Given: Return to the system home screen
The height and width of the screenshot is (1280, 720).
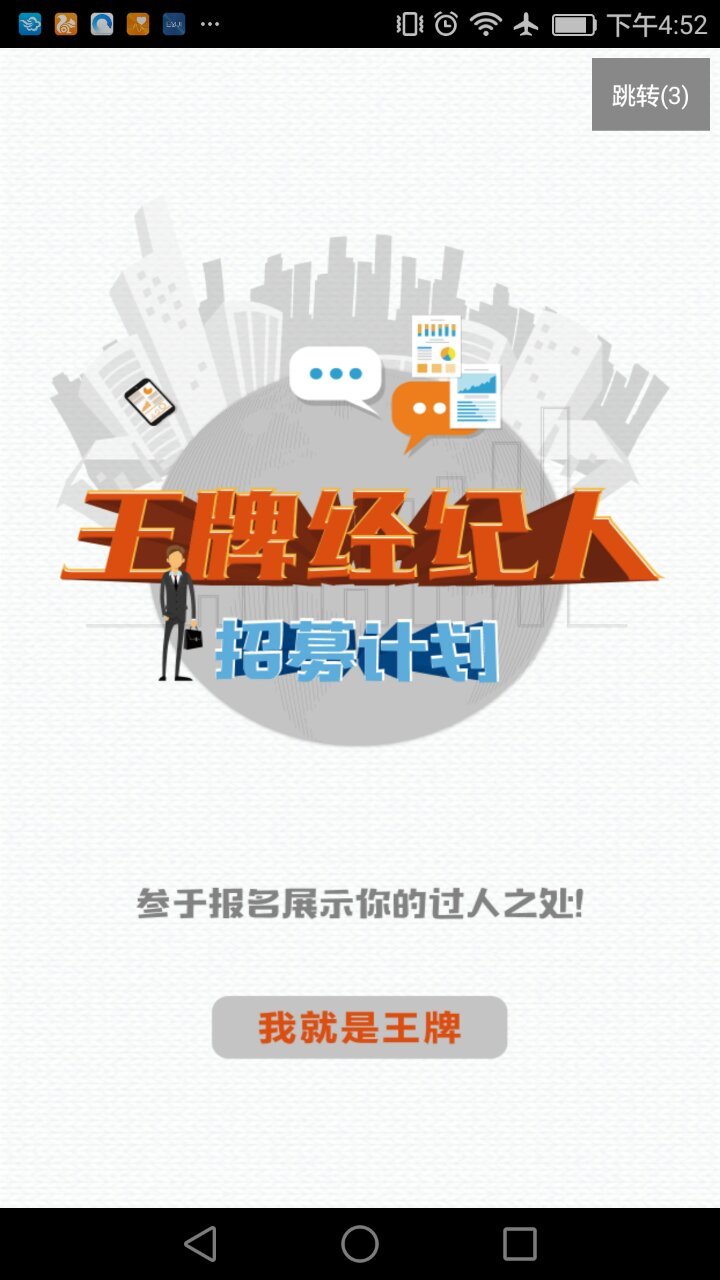Looking at the screenshot, I should point(360,1244).
